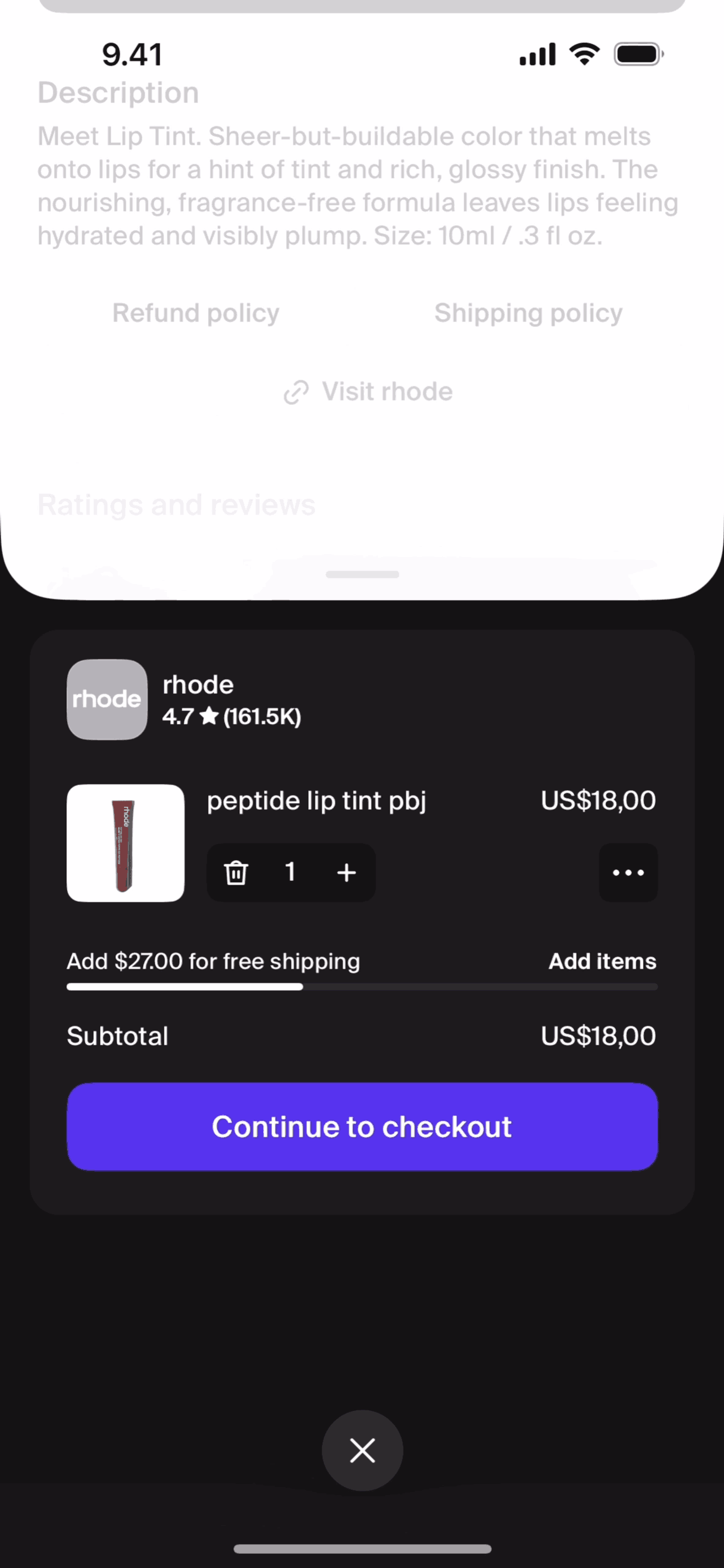
Task: Open the Shipping policy
Action: (x=528, y=313)
